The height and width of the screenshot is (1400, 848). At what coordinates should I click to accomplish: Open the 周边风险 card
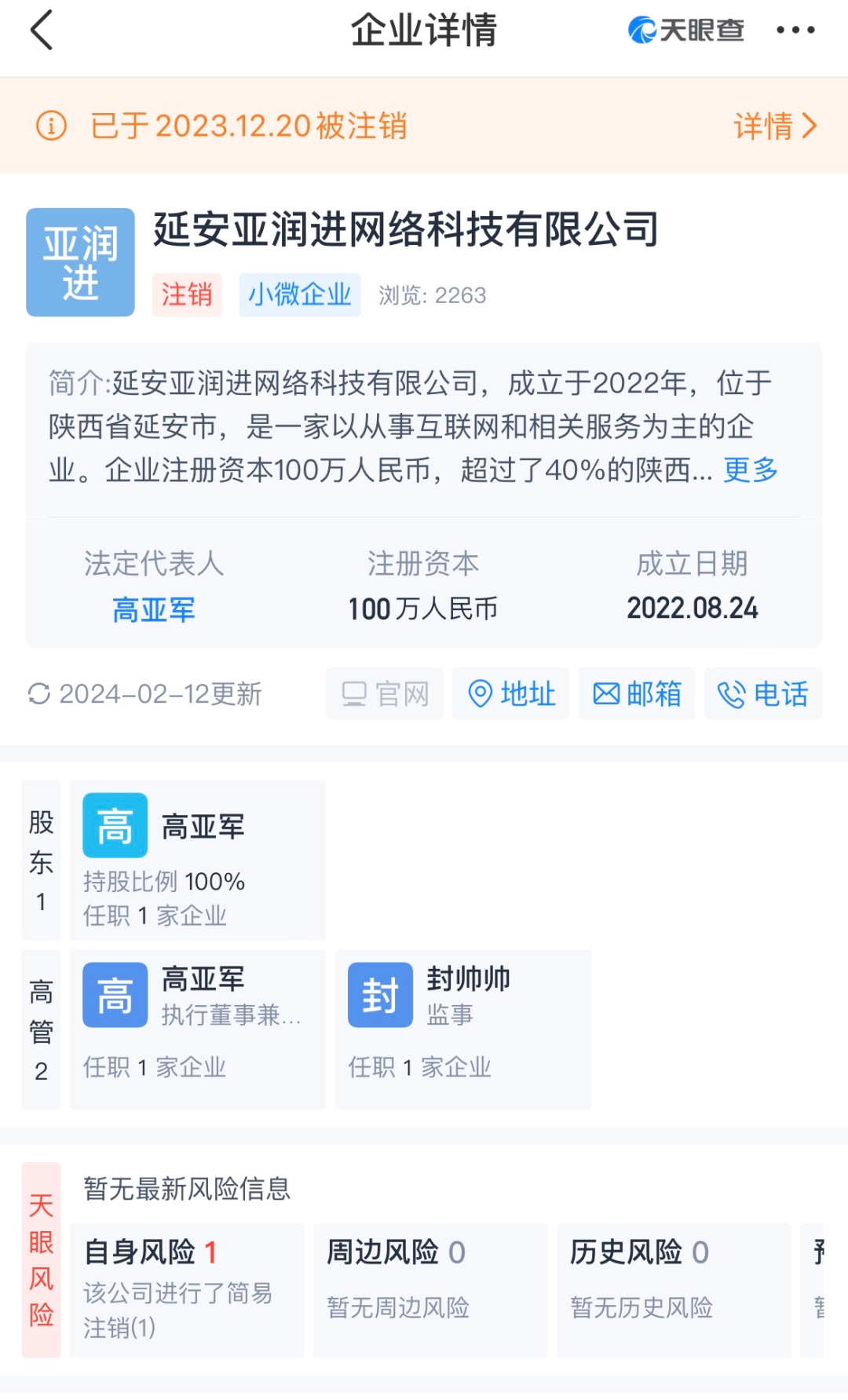[430, 1290]
